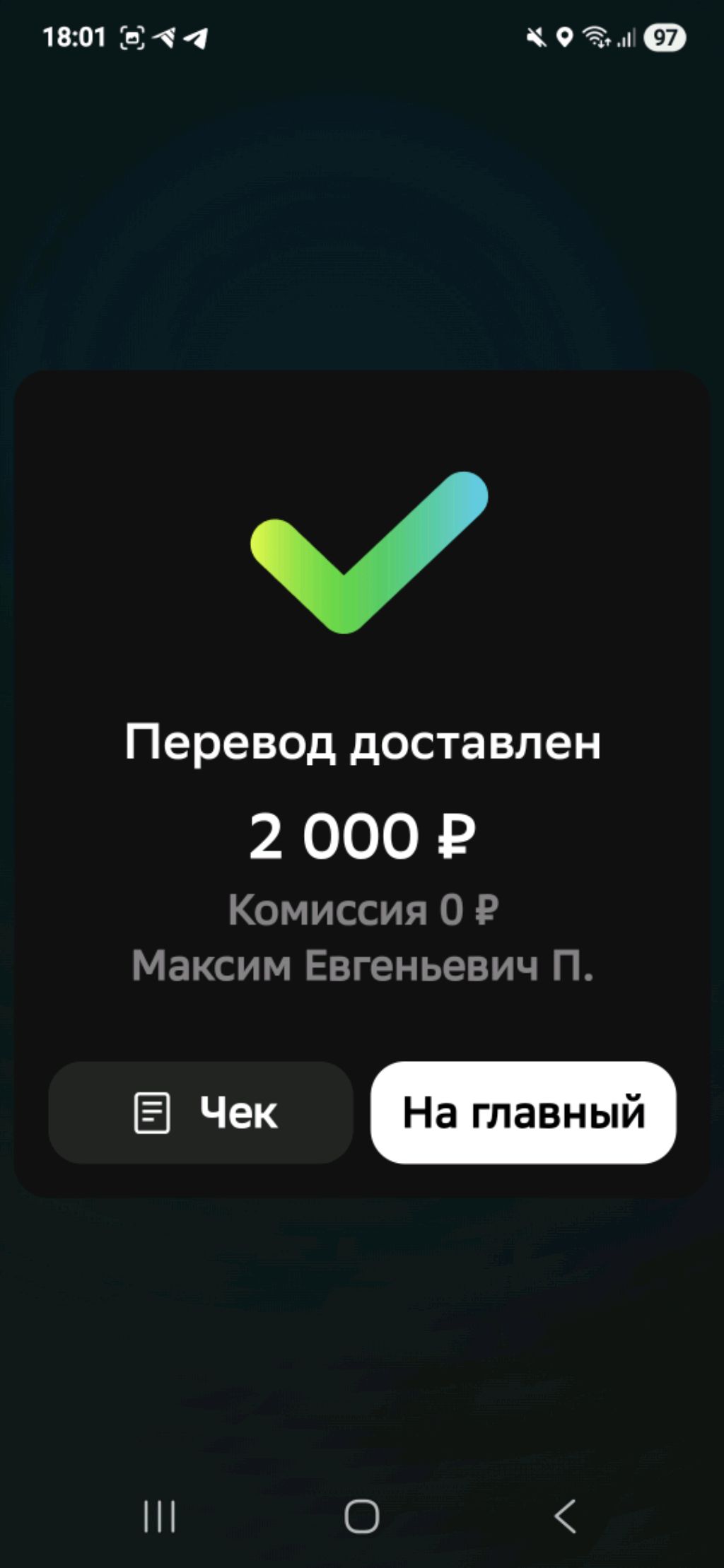724x1568 pixels.
Task: Open the Чек receipt
Action: click(x=201, y=1113)
